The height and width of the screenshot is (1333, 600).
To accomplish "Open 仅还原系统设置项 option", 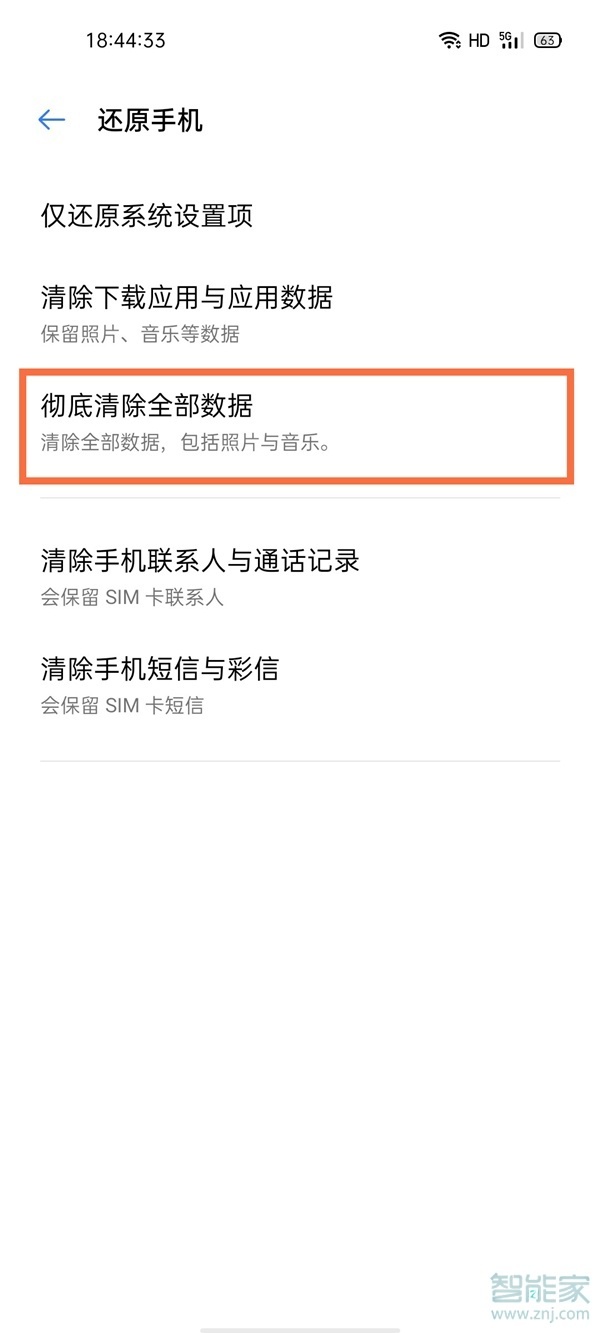I will (146, 215).
